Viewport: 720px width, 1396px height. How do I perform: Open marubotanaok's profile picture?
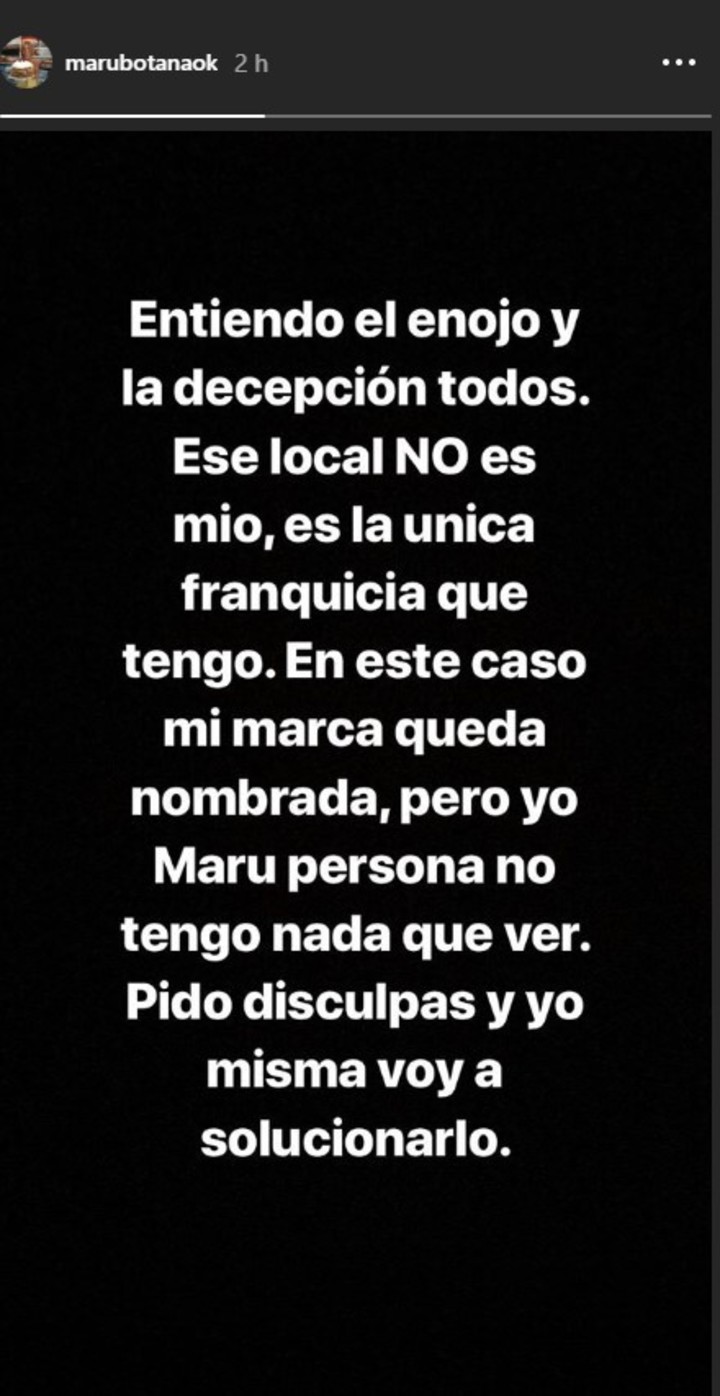click(27, 62)
